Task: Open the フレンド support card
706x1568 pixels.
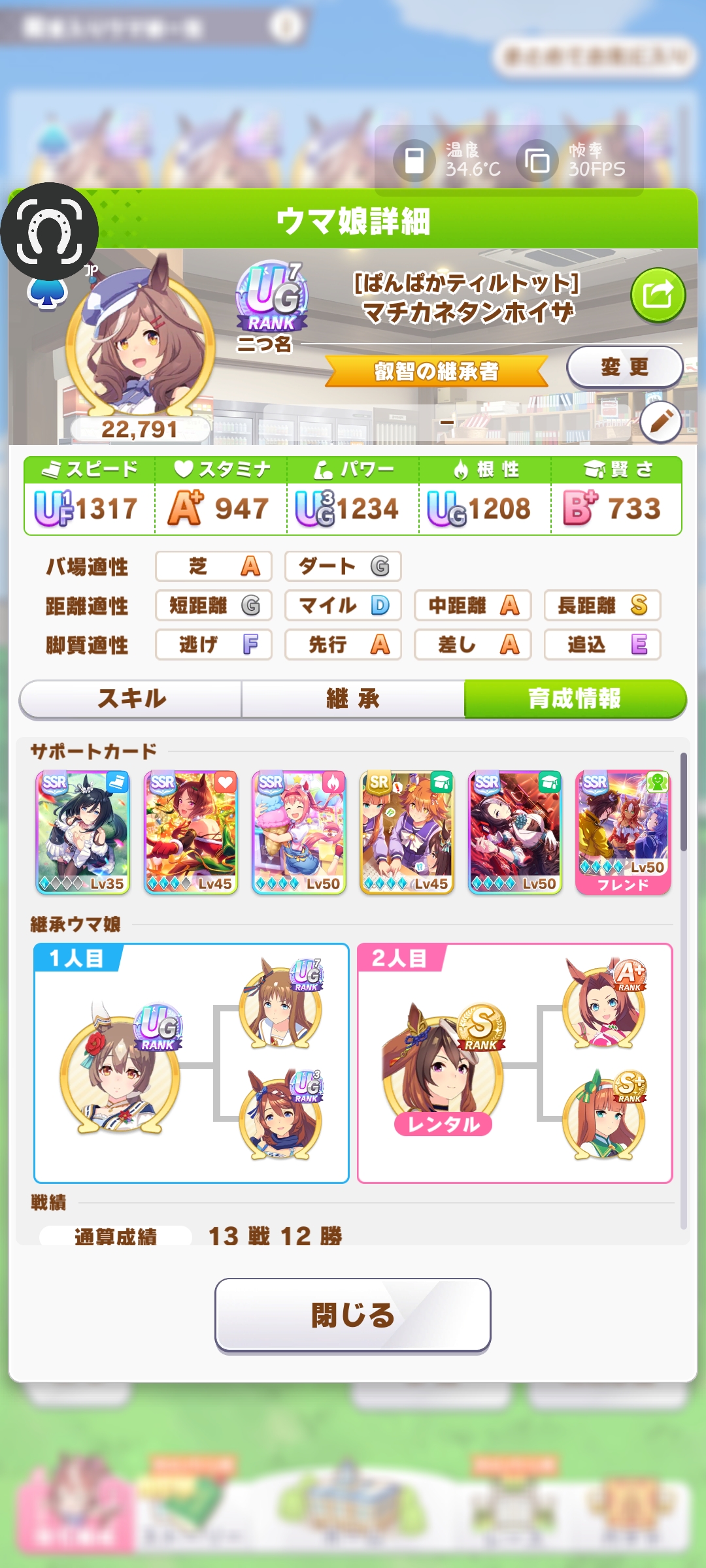Action: [623, 832]
